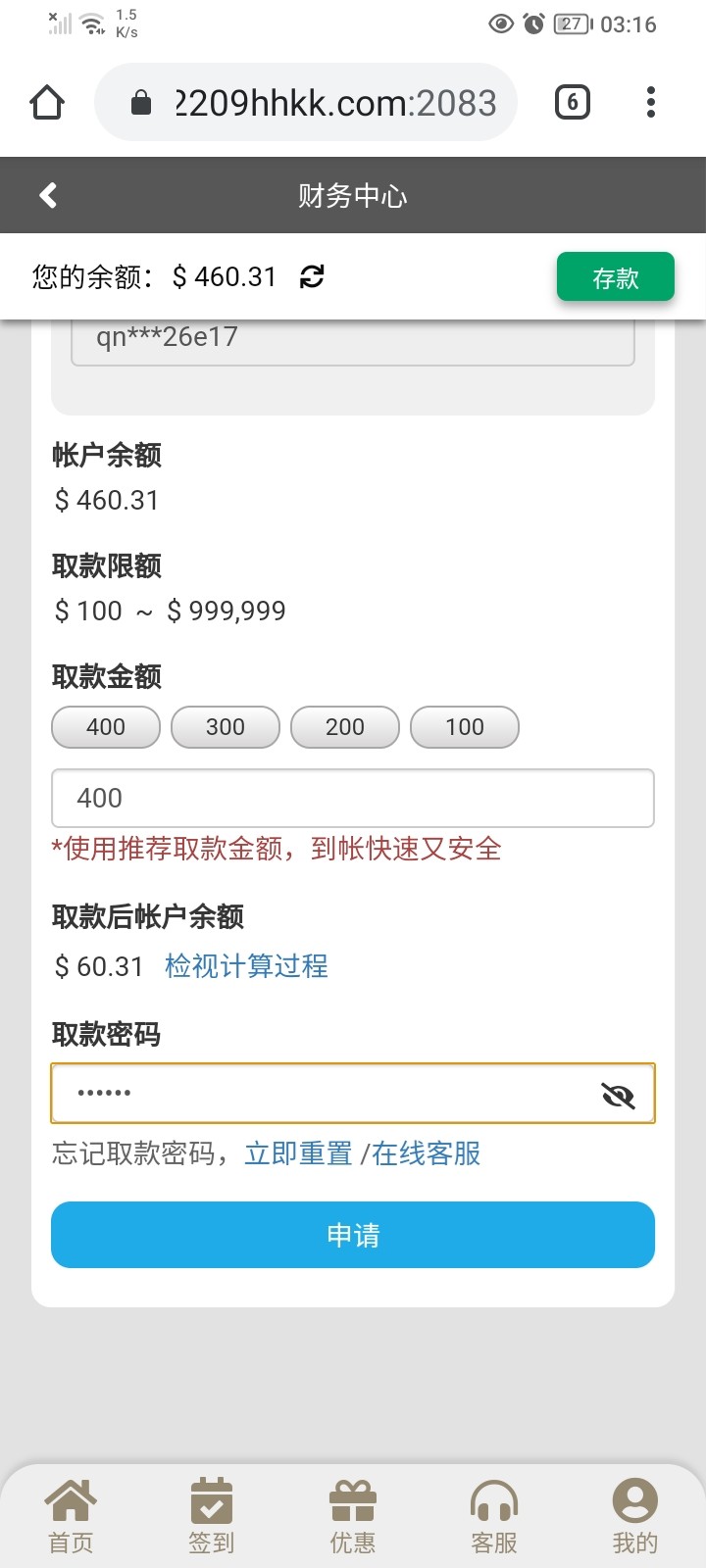Submit withdrawal with 申请 button
The height and width of the screenshot is (1568, 706).
click(x=353, y=1235)
